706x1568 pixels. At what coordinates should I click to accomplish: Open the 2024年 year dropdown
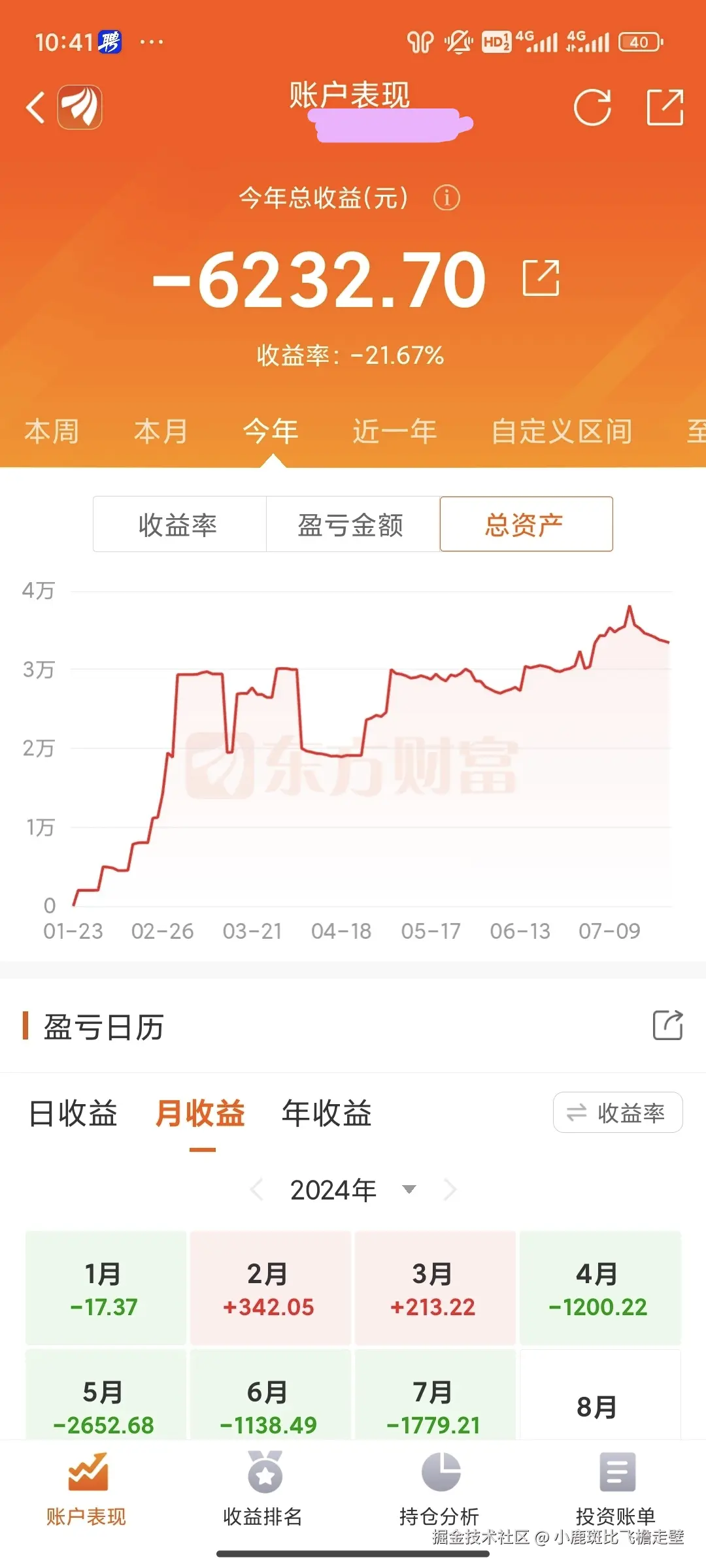pos(353,1189)
